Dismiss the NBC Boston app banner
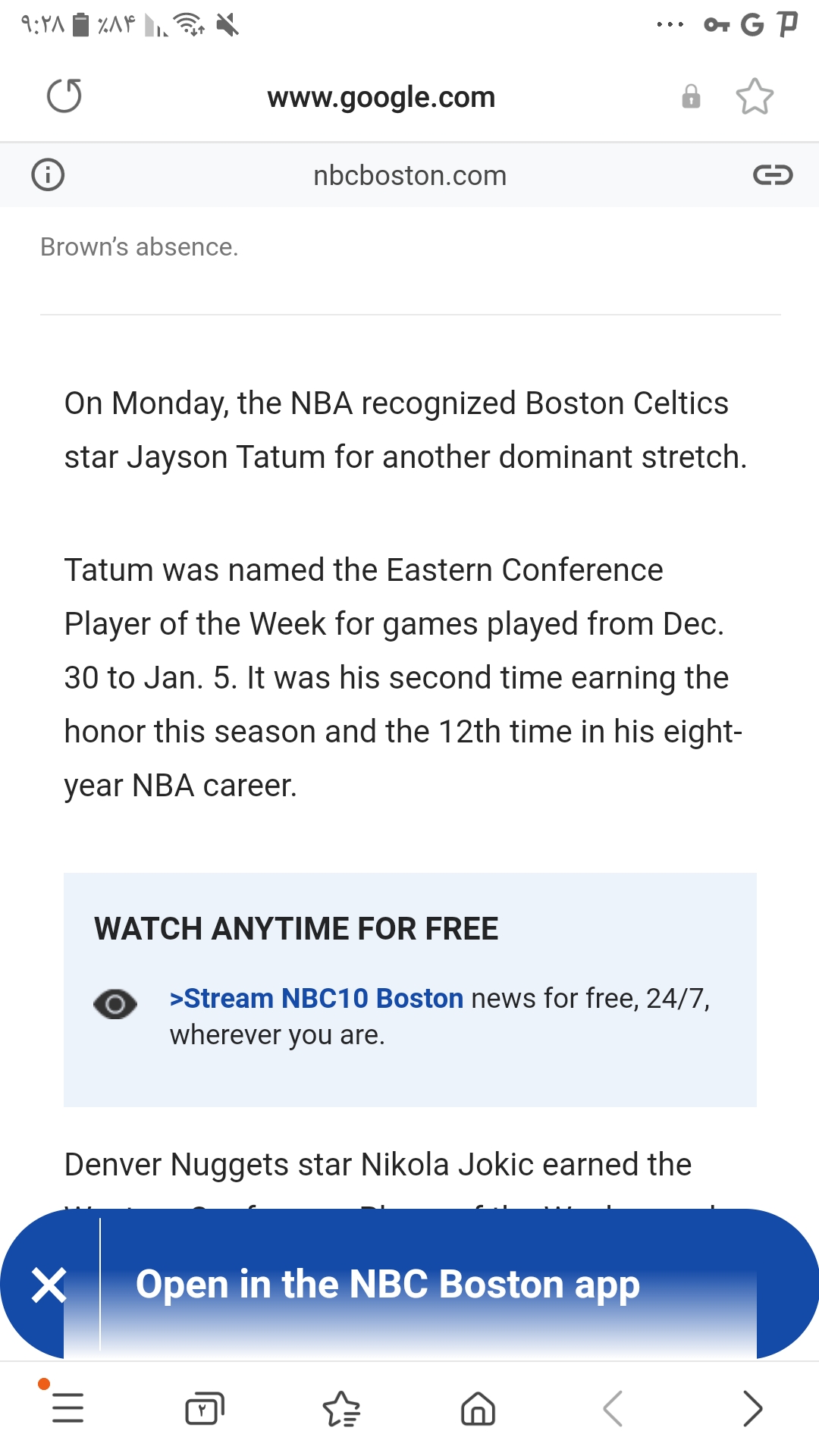 (49, 1285)
